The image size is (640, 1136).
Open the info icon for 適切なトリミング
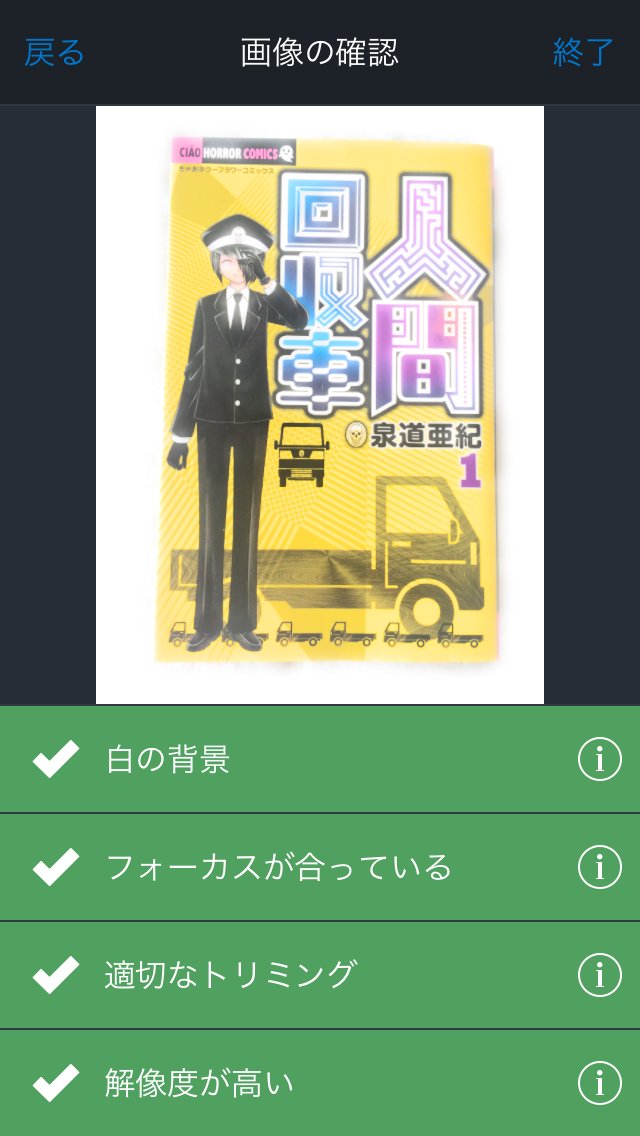(599, 974)
